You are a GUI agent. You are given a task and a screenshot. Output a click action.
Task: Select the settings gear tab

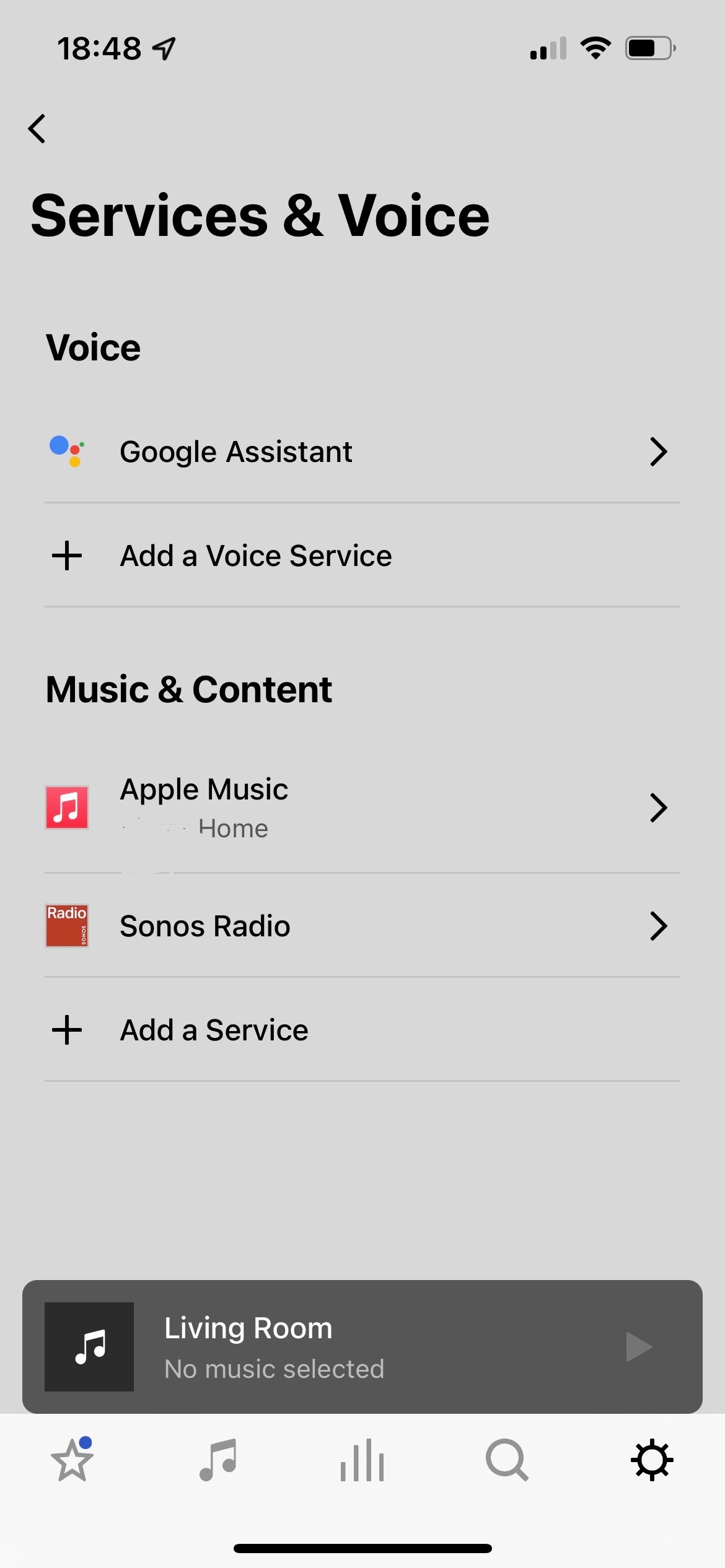pos(652,1460)
